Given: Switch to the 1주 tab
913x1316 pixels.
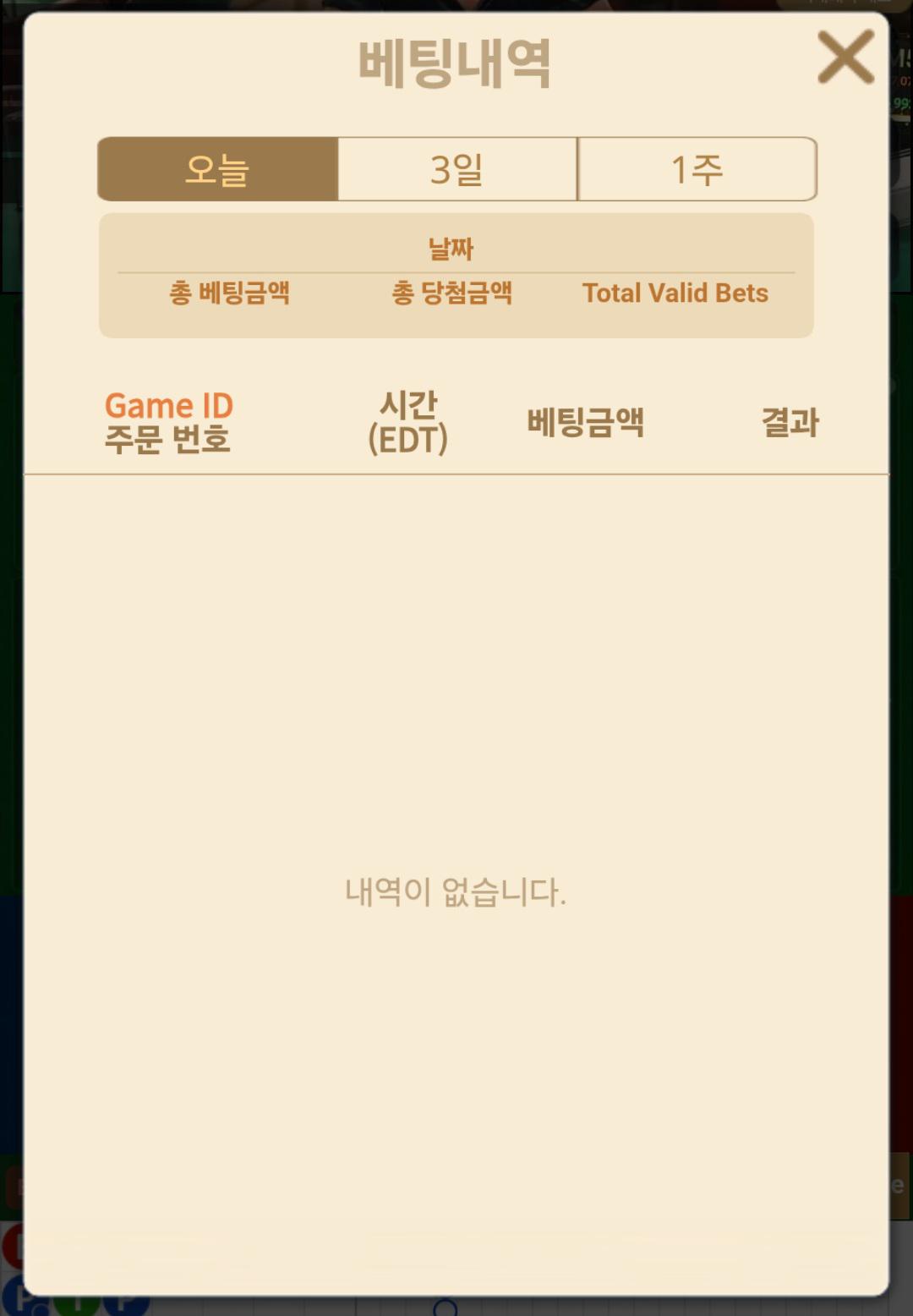Looking at the screenshot, I should 697,169.
